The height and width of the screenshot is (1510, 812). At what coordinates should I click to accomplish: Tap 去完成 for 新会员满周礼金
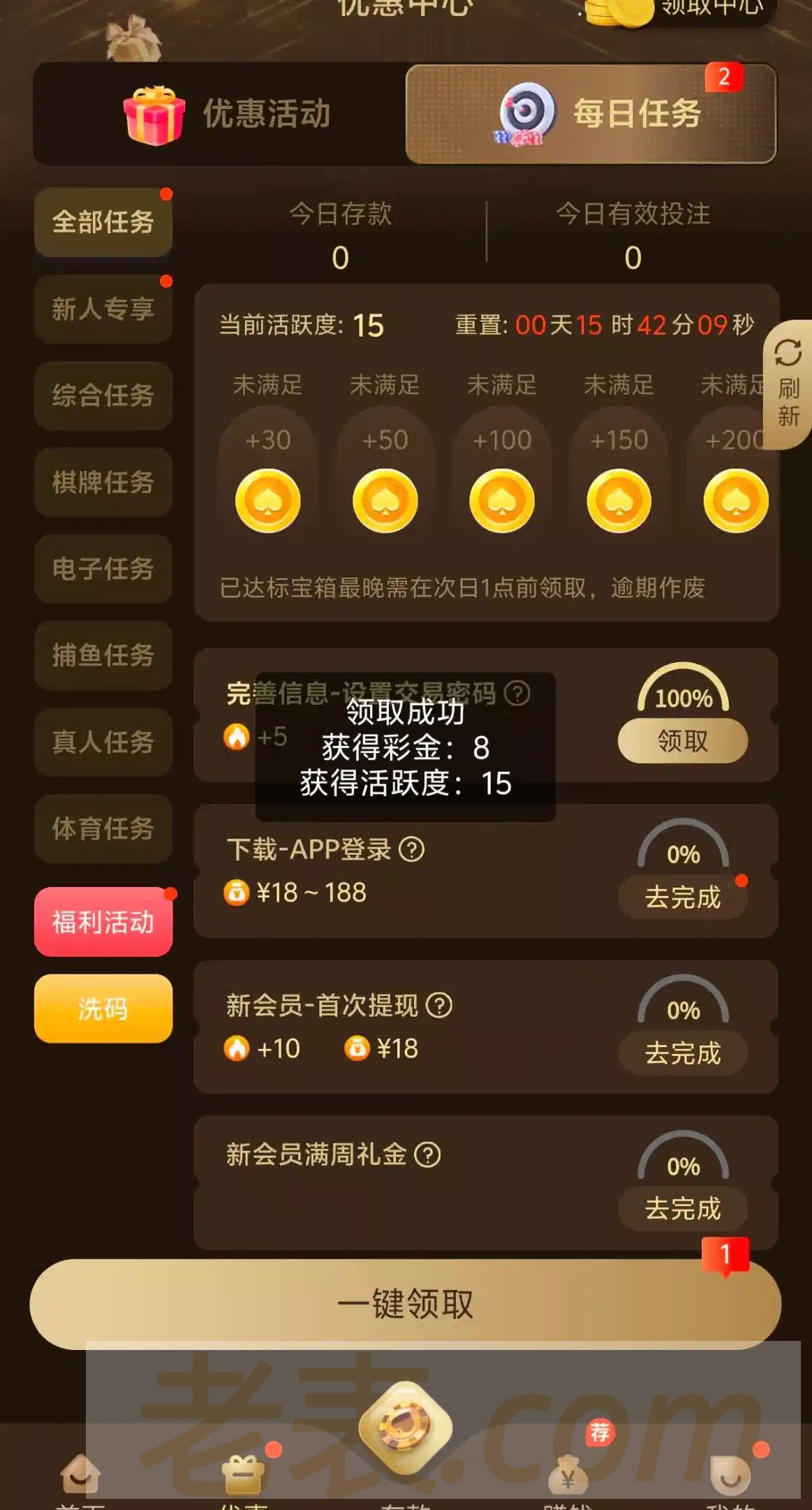pyautogui.click(x=682, y=1209)
